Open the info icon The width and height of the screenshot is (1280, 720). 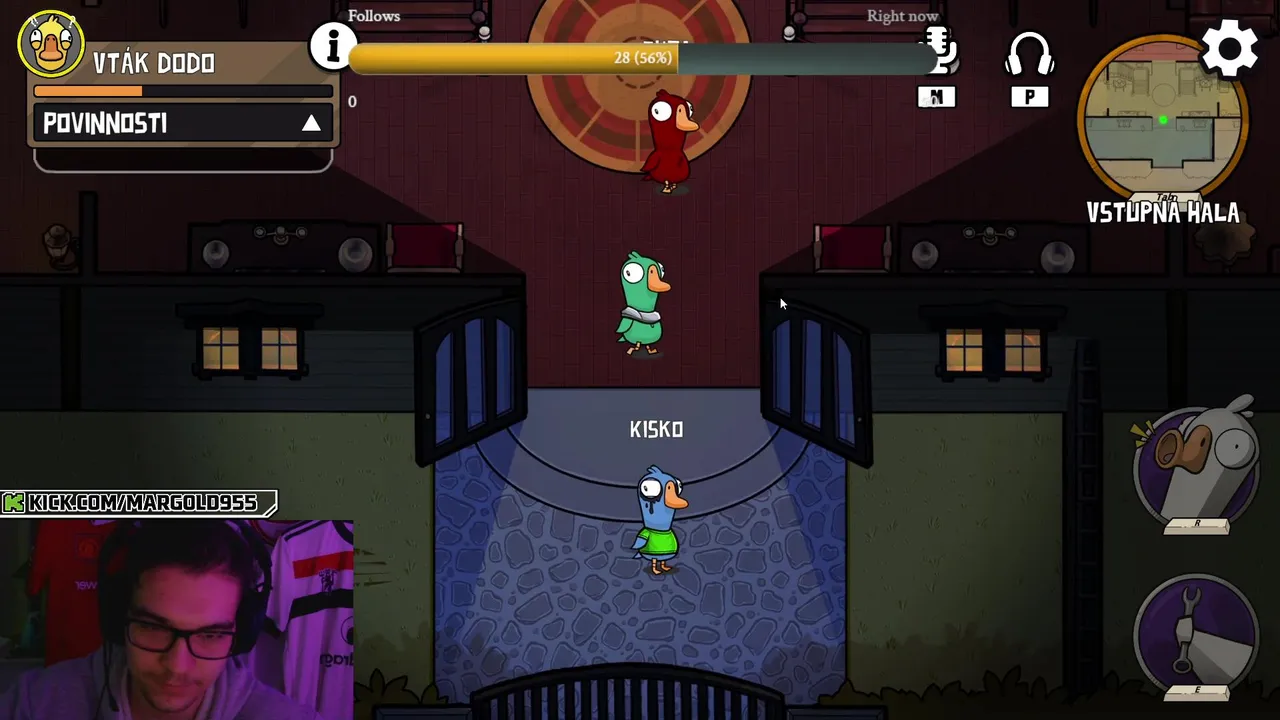[x=332, y=46]
